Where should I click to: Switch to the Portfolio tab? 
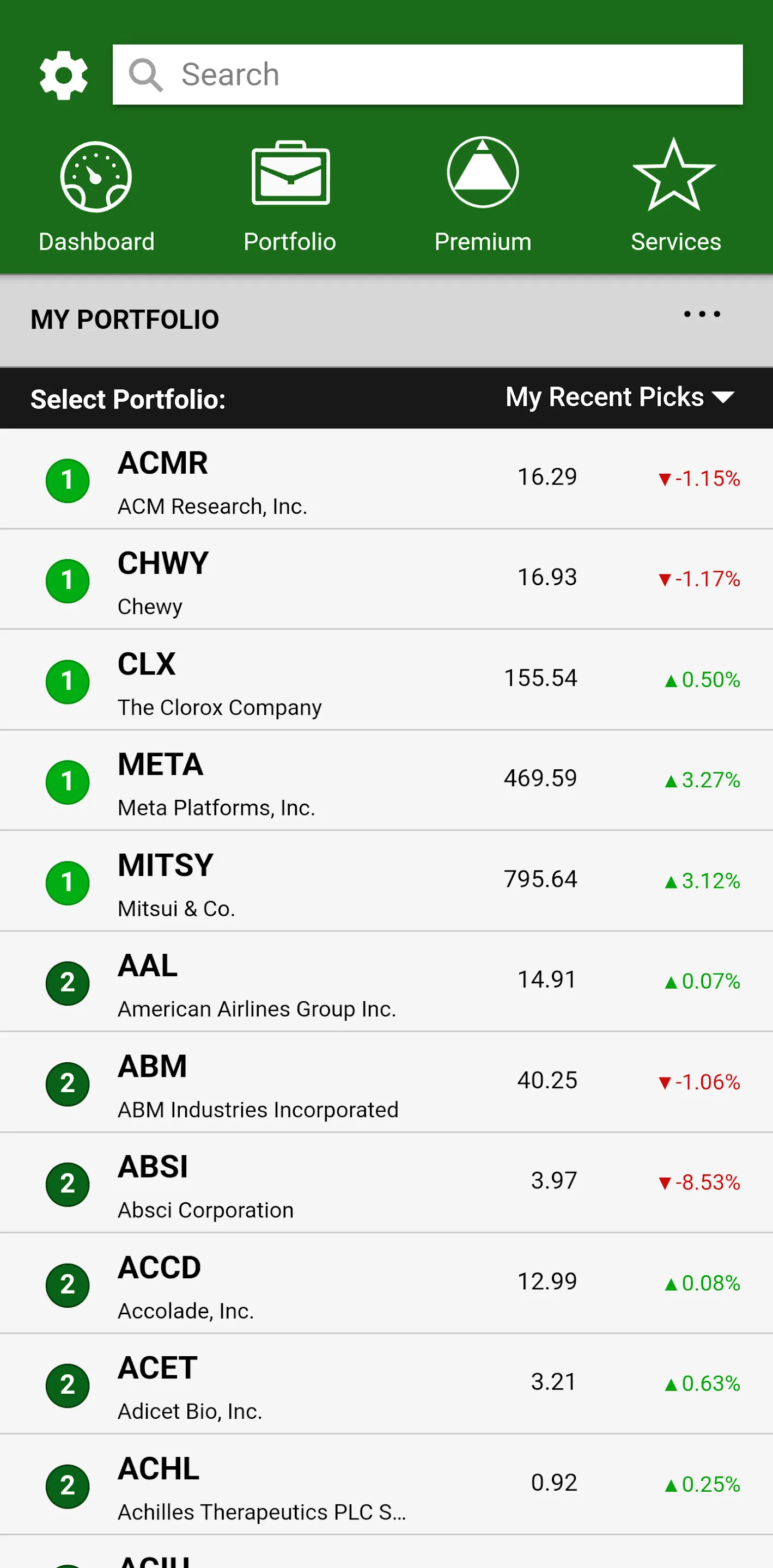[290, 195]
